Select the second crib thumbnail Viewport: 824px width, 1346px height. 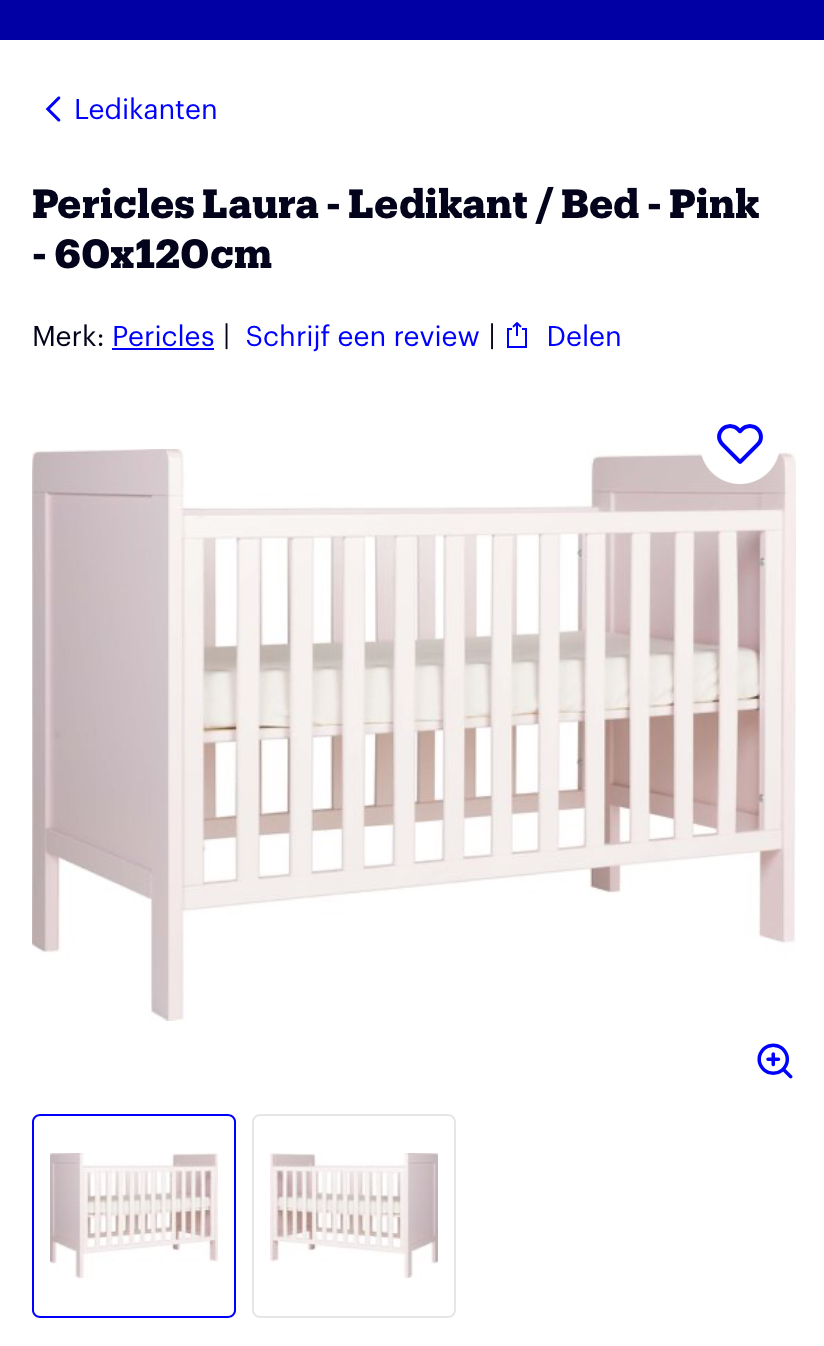[x=354, y=1215]
